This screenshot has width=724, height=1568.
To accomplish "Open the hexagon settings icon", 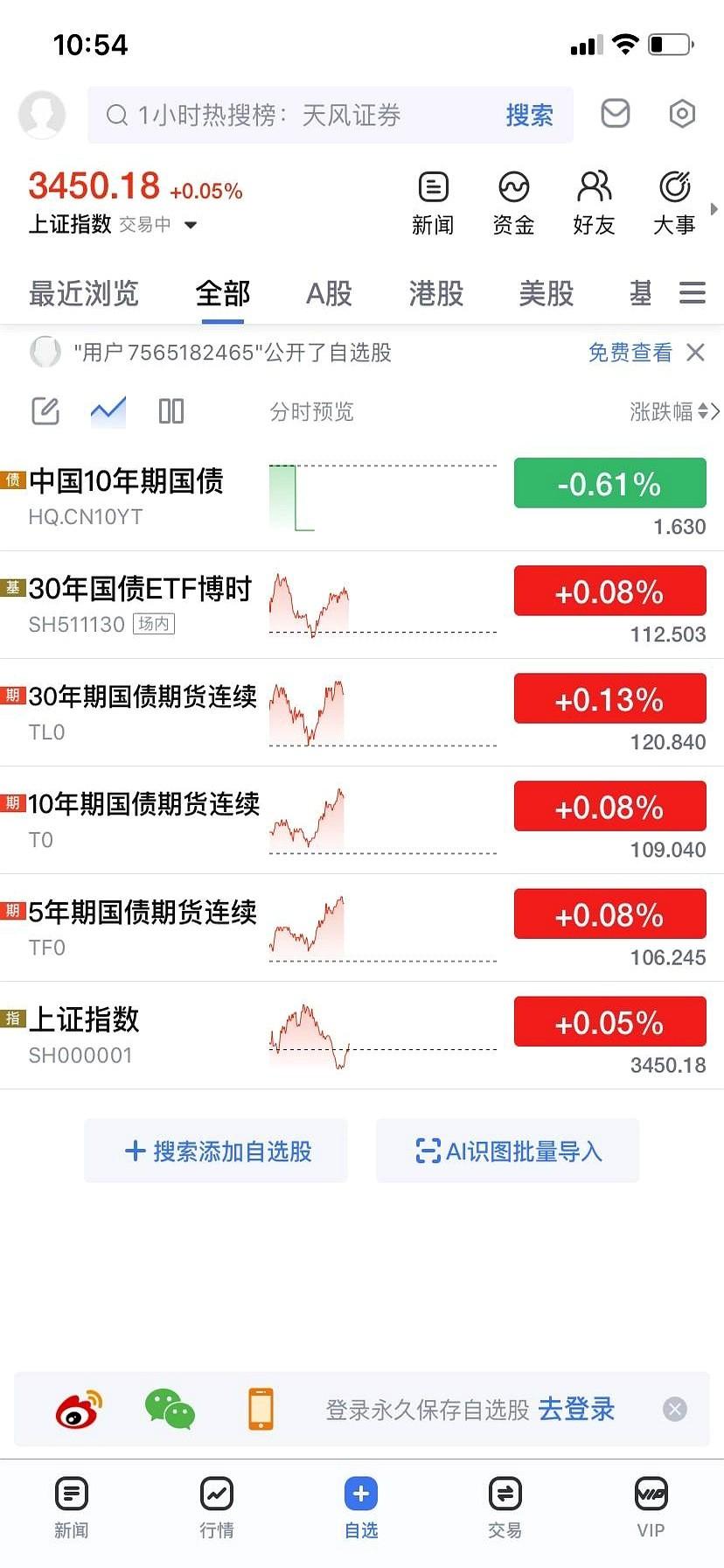I will click(682, 114).
